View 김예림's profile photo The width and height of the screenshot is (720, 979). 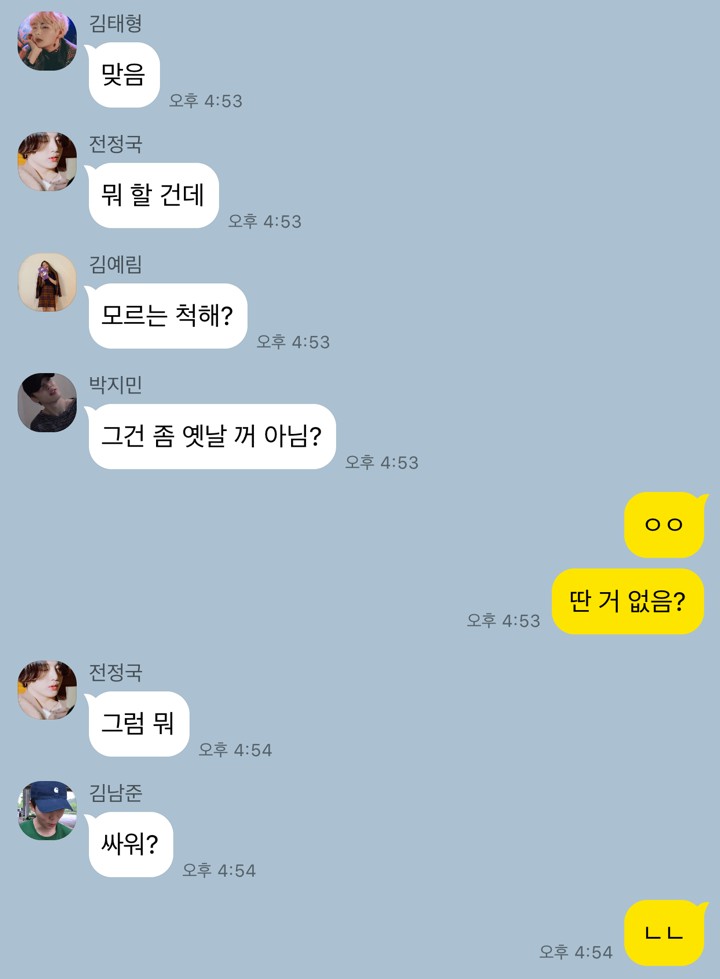pyautogui.click(x=47, y=282)
